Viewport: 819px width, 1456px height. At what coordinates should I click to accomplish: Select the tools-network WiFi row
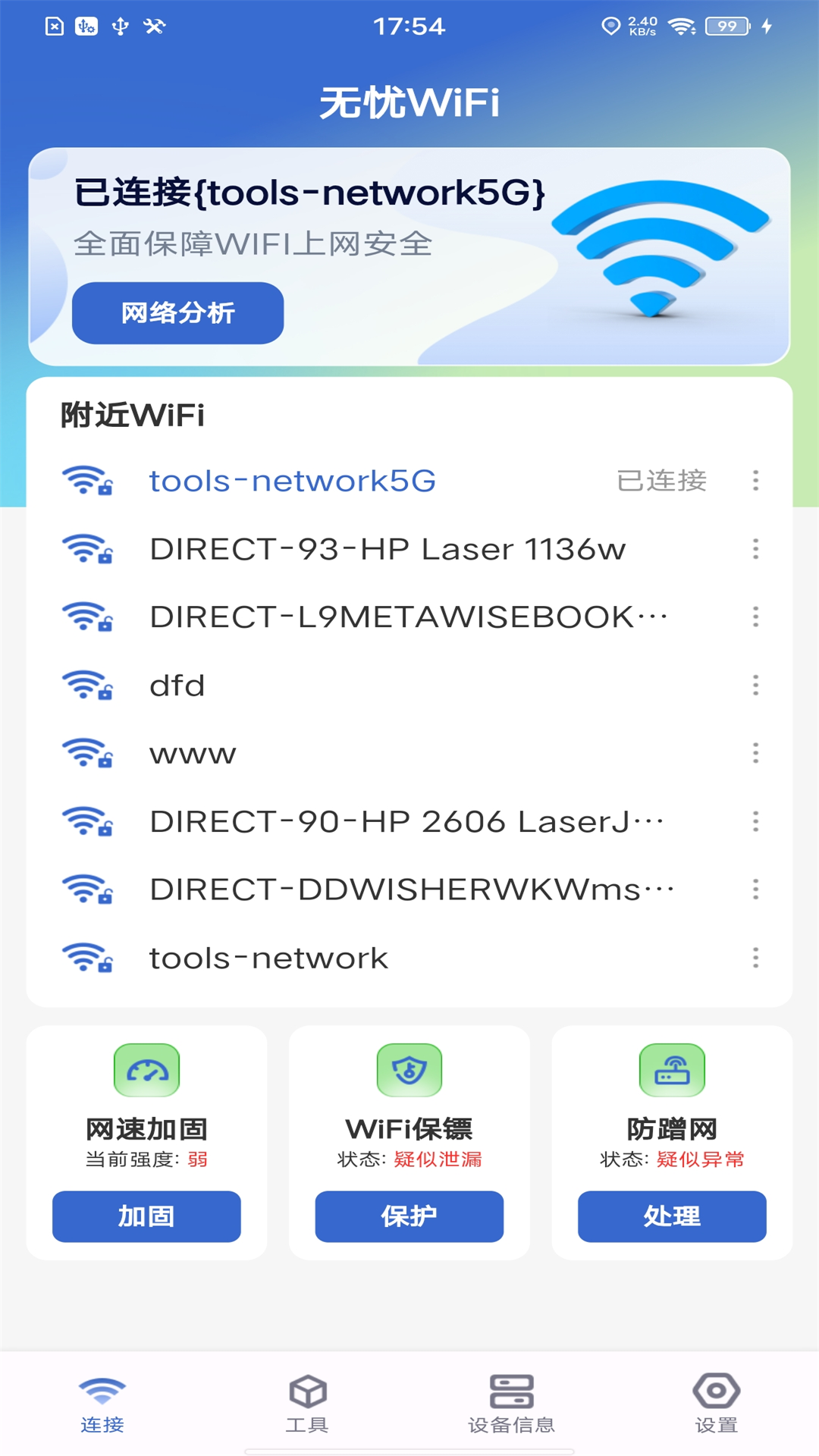[268, 958]
